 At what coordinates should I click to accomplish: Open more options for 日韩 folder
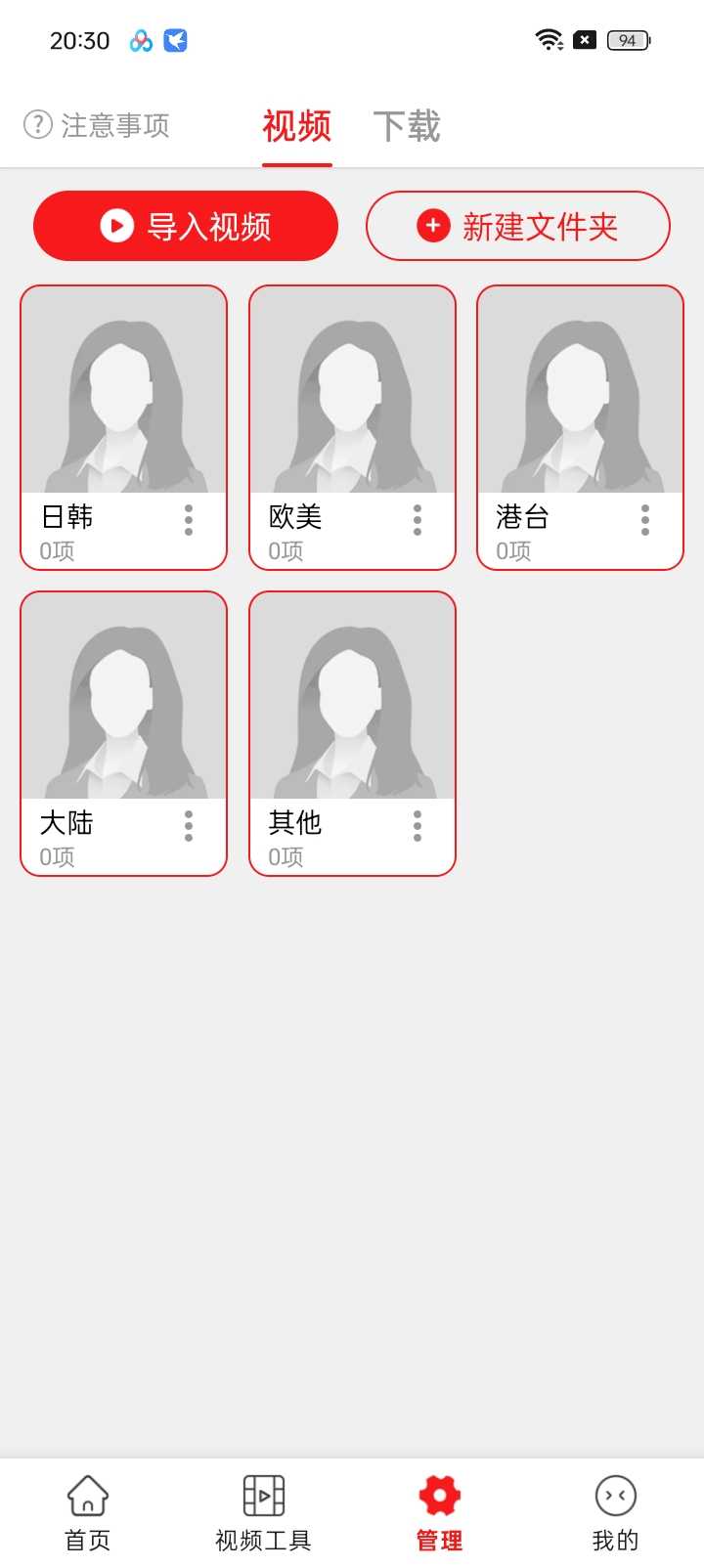point(189,520)
